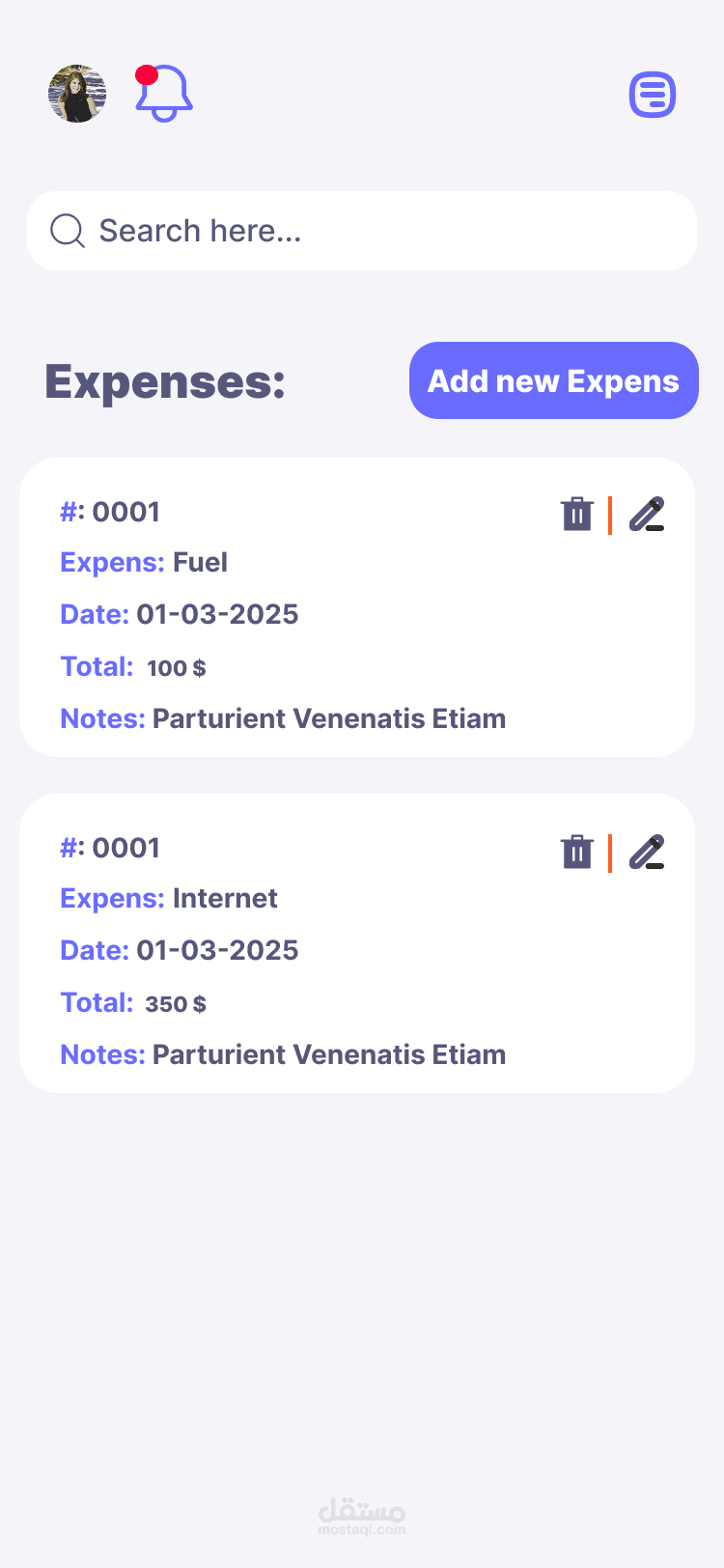Edit the Fuel expense
Viewport: 724px width, 1568px height.
coord(647,515)
